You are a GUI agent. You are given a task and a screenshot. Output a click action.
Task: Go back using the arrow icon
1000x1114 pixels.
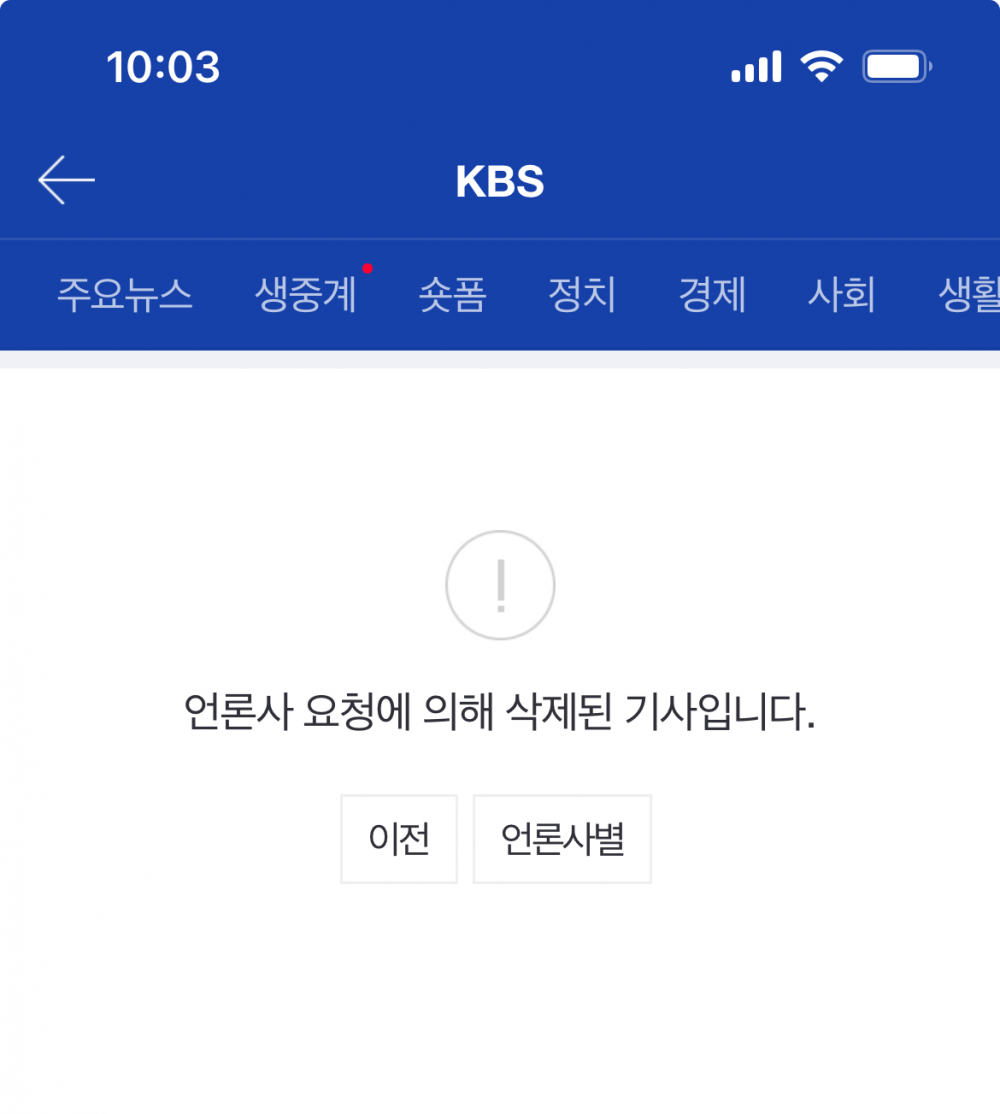[x=66, y=181]
